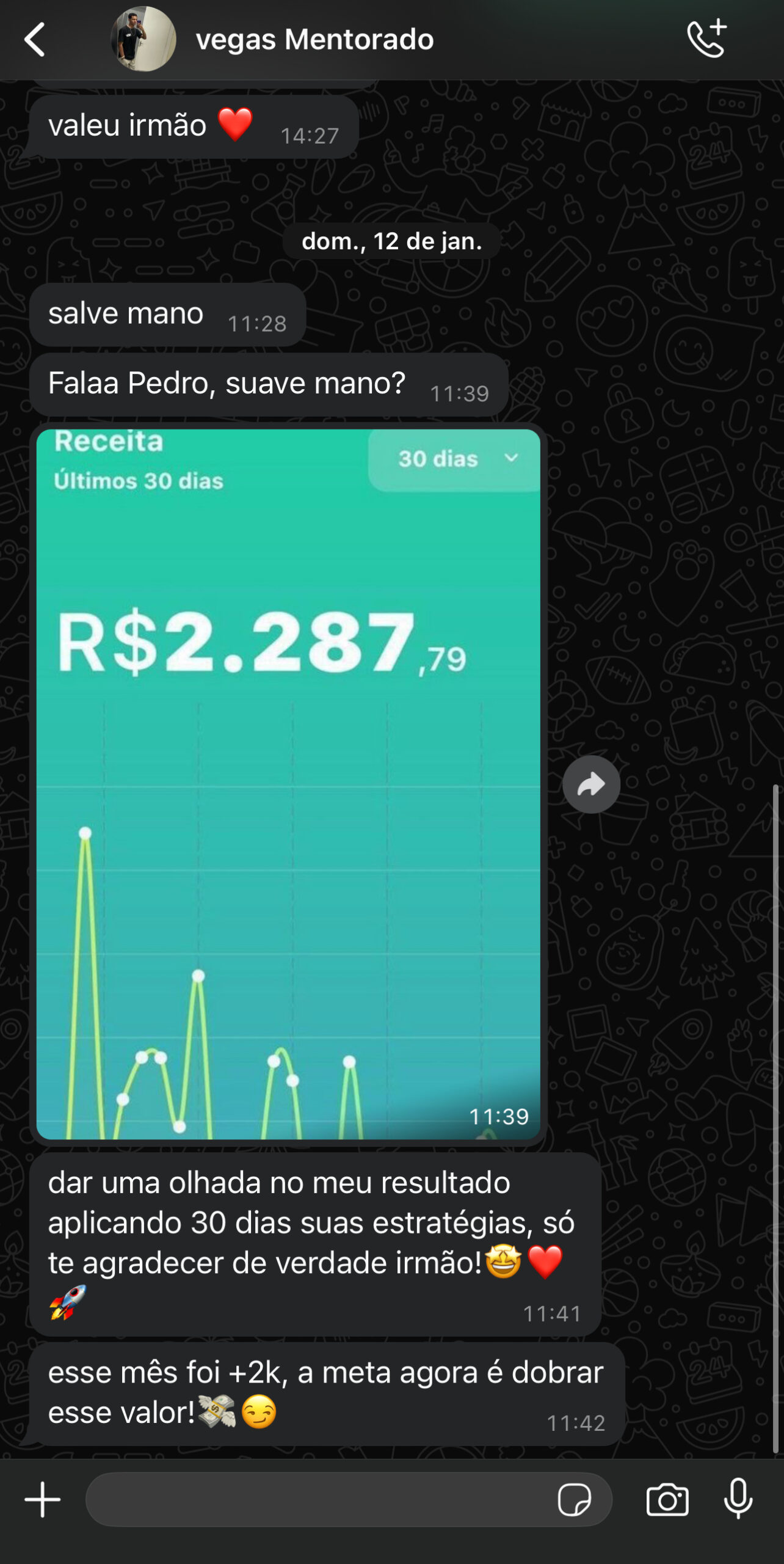Start a call with vegas Mentorado
The width and height of the screenshot is (784, 1564).
click(x=706, y=39)
